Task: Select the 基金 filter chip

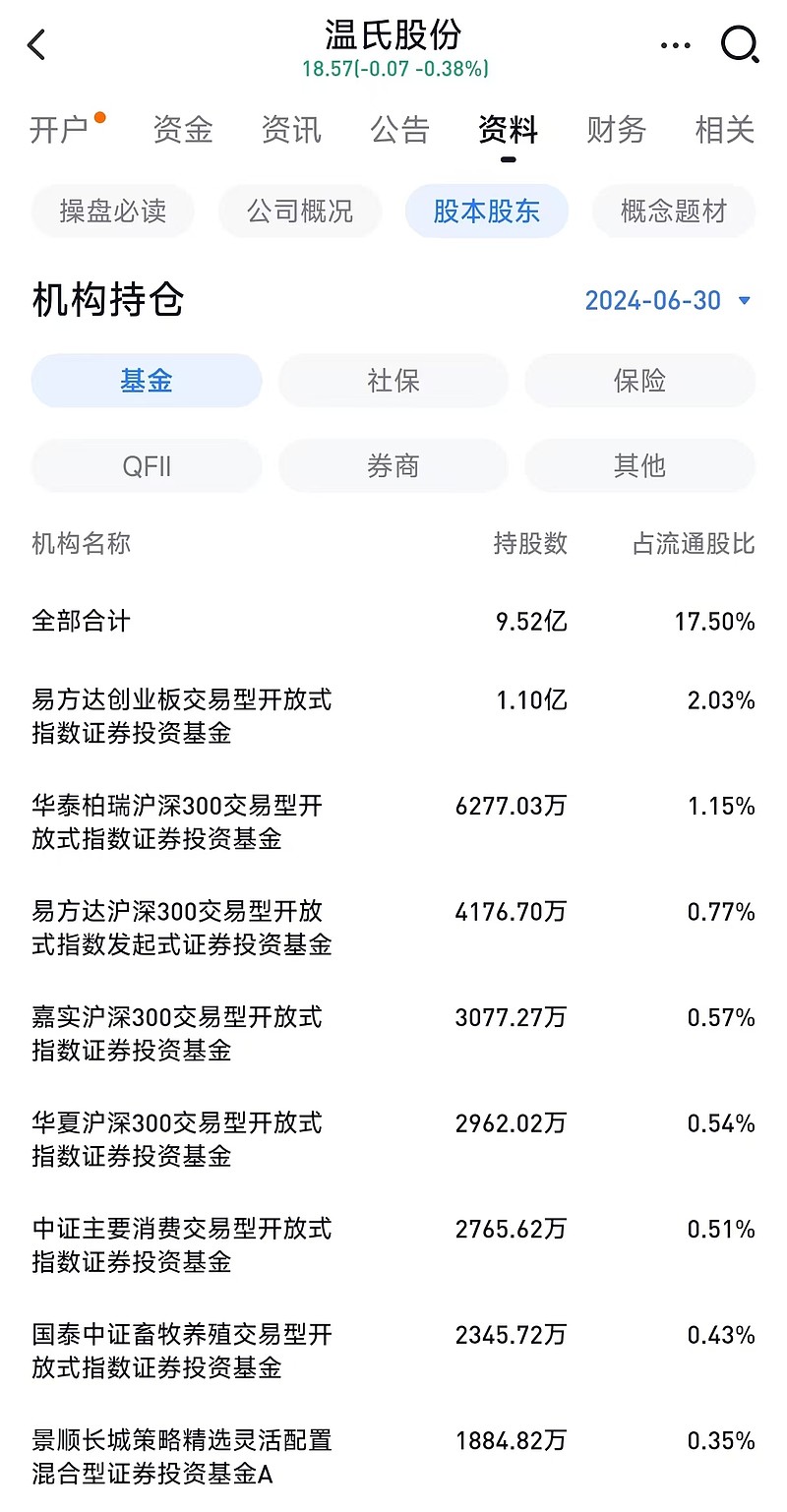Action: [x=147, y=381]
